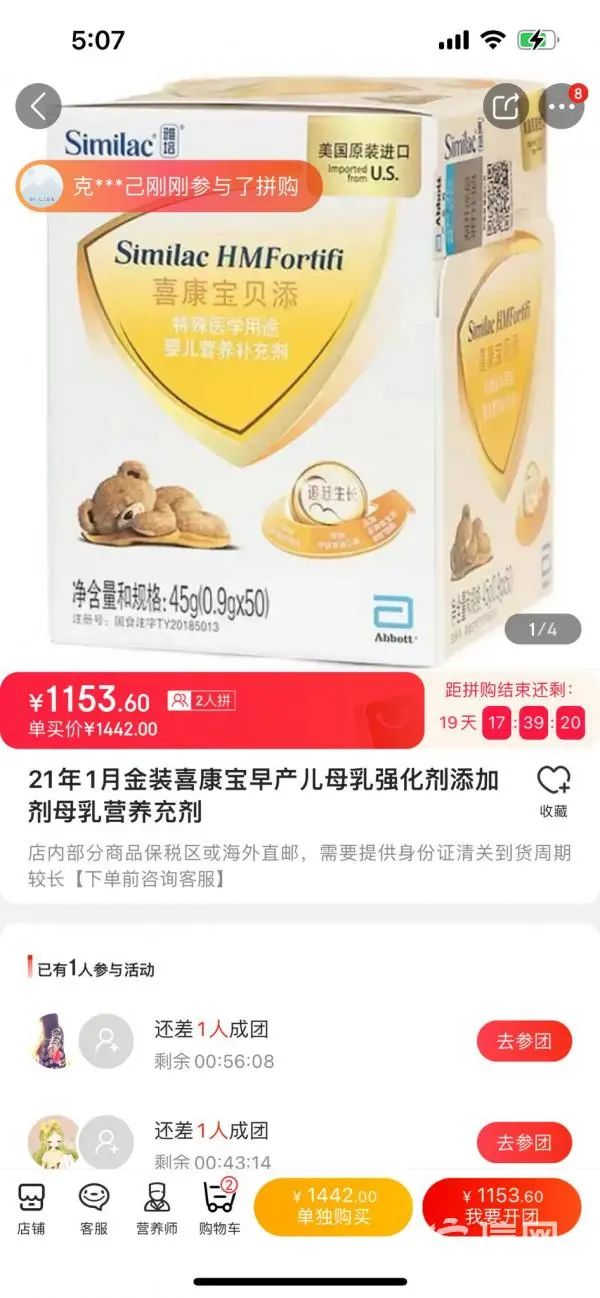Viewport: 600px width, 1298px height.
Task: Open the three-dot overflow menu
Action: tap(561, 106)
